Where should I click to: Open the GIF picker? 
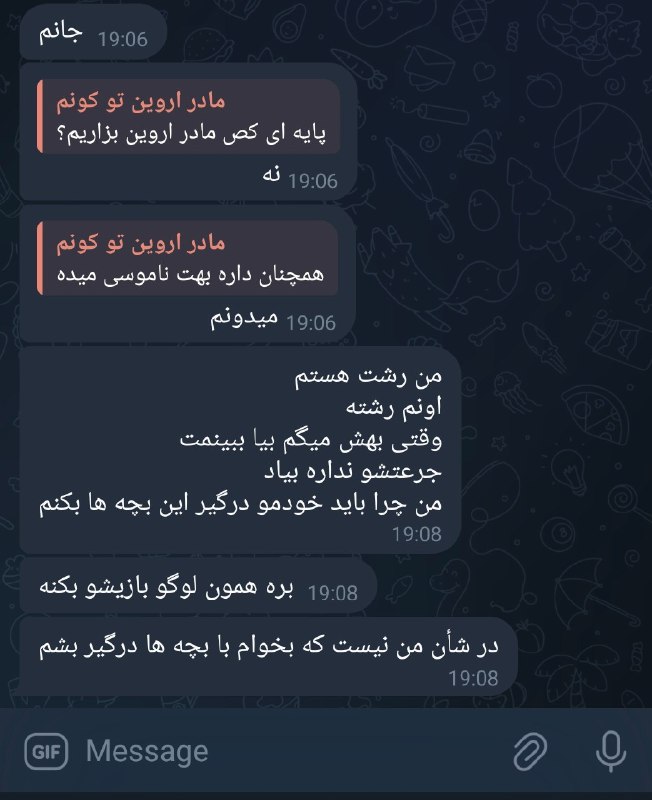pyautogui.click(x=45, y=751)
